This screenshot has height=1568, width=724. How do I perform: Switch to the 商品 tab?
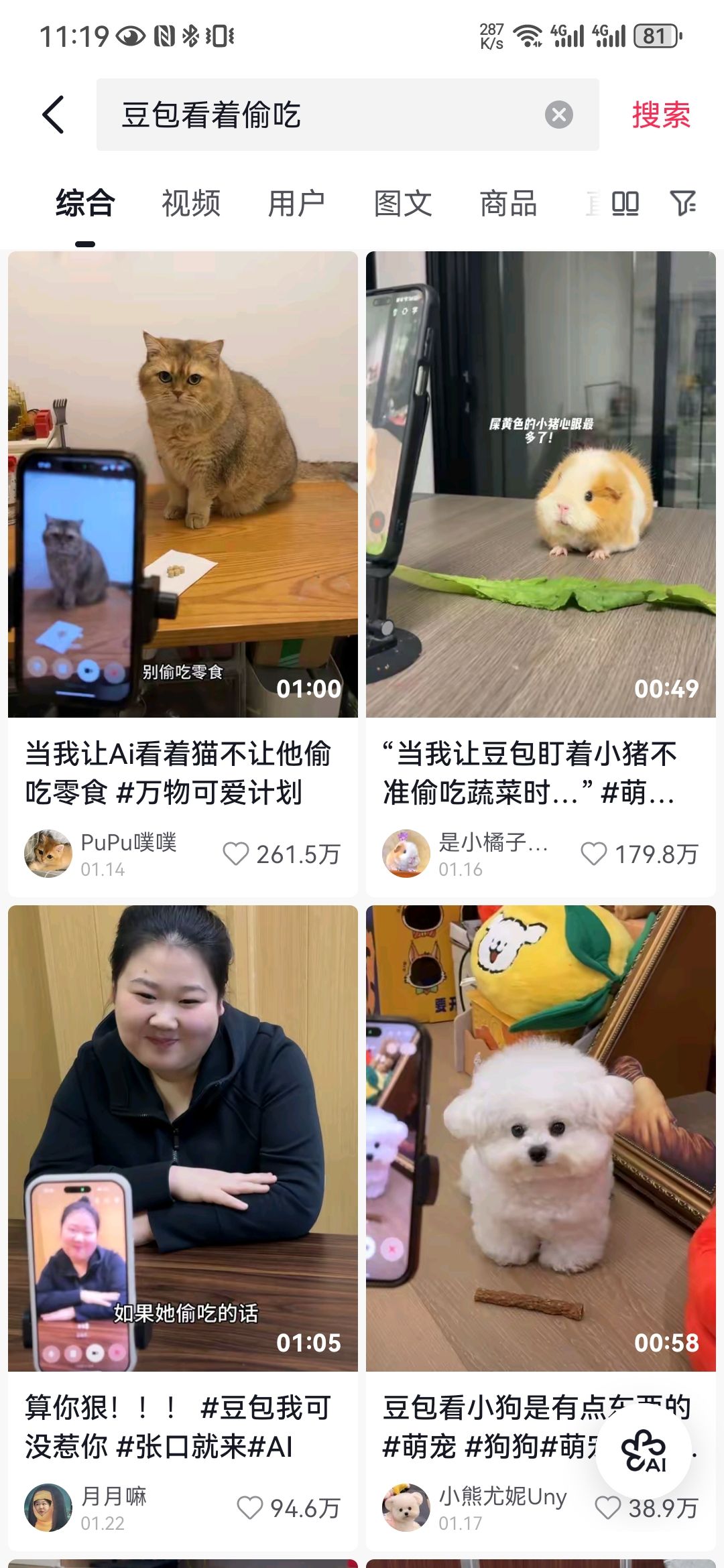pyautogui.click(x=508, y=204)
